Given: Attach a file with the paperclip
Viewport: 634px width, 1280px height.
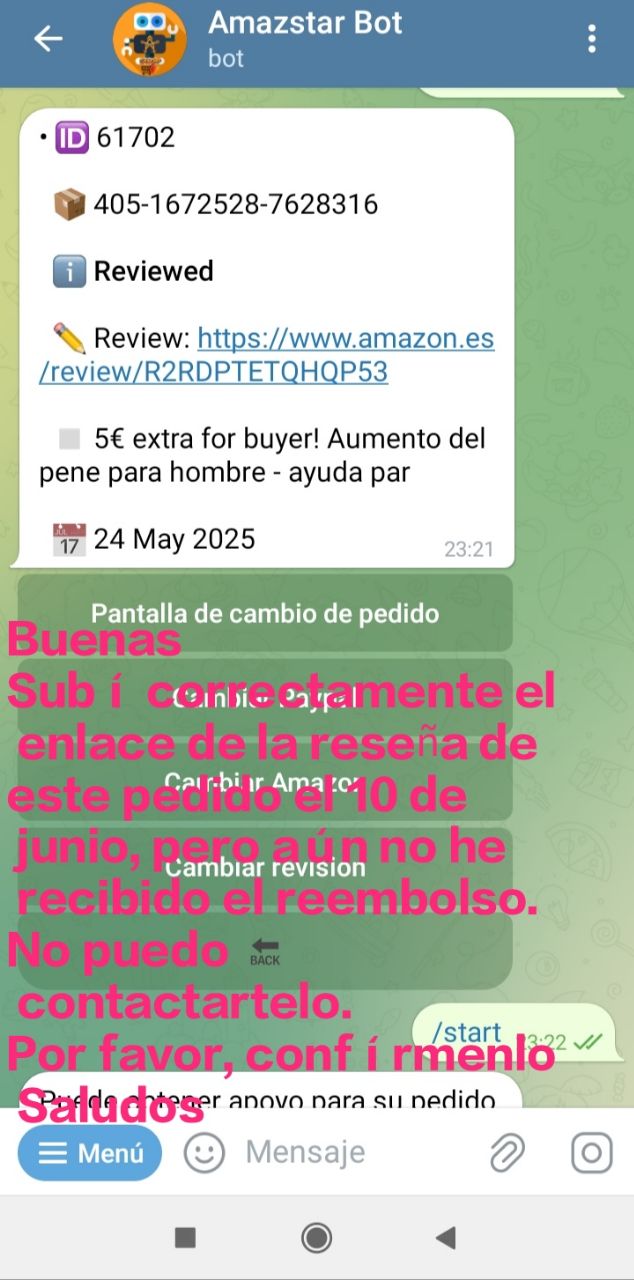Looking at the screenshot, I should tap(508, 1153).
